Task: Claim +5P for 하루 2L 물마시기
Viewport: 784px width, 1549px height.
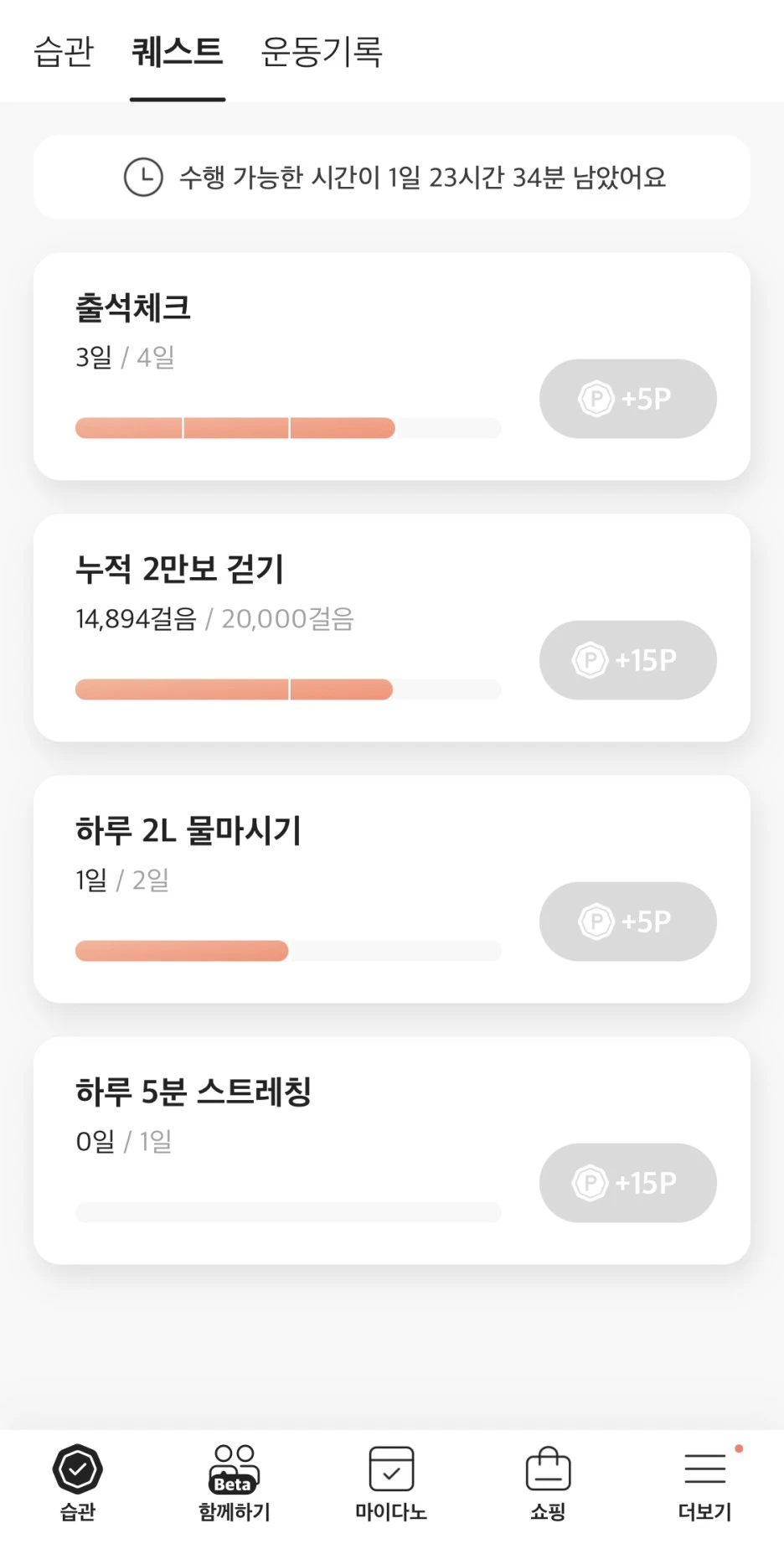Action: click(x=627, y=922)
